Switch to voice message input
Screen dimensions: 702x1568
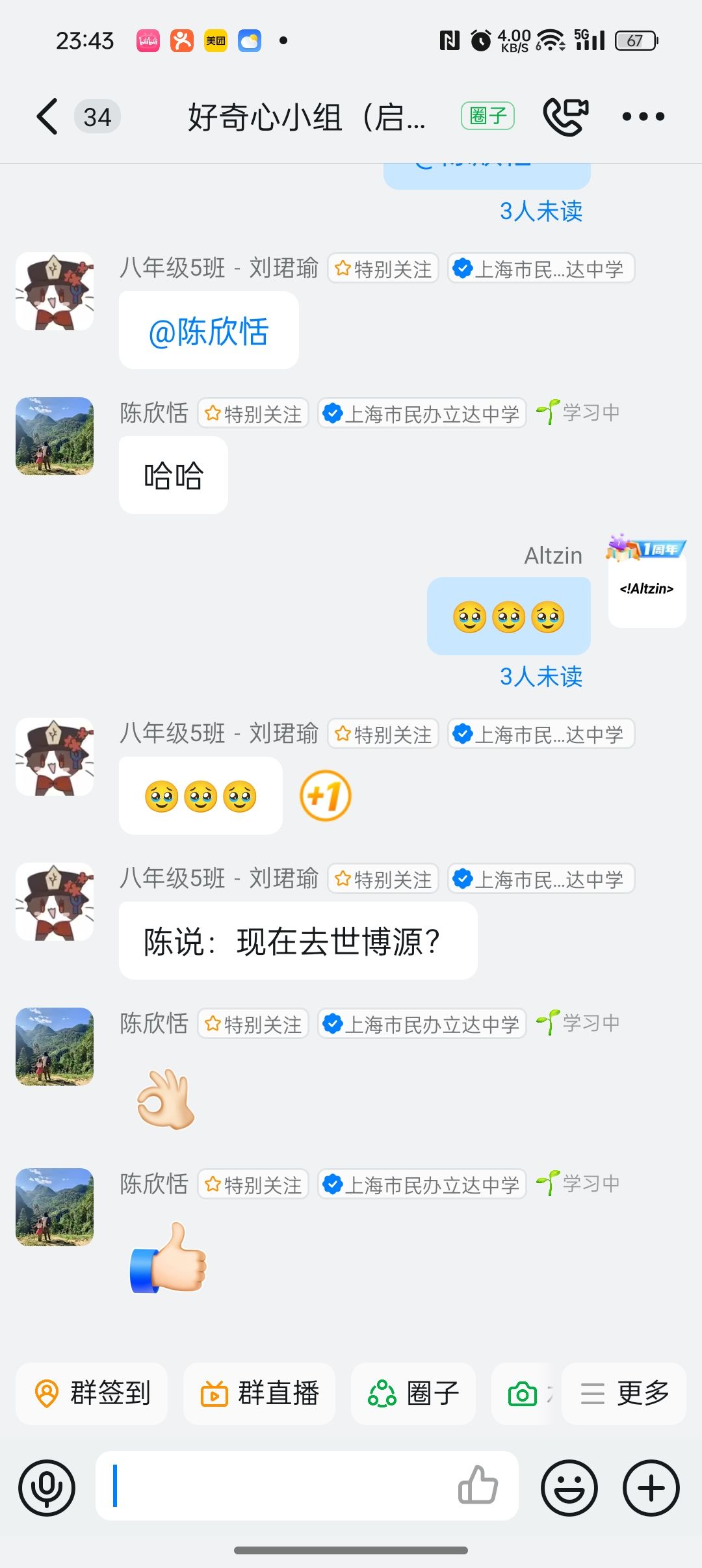coord(47,1487)
